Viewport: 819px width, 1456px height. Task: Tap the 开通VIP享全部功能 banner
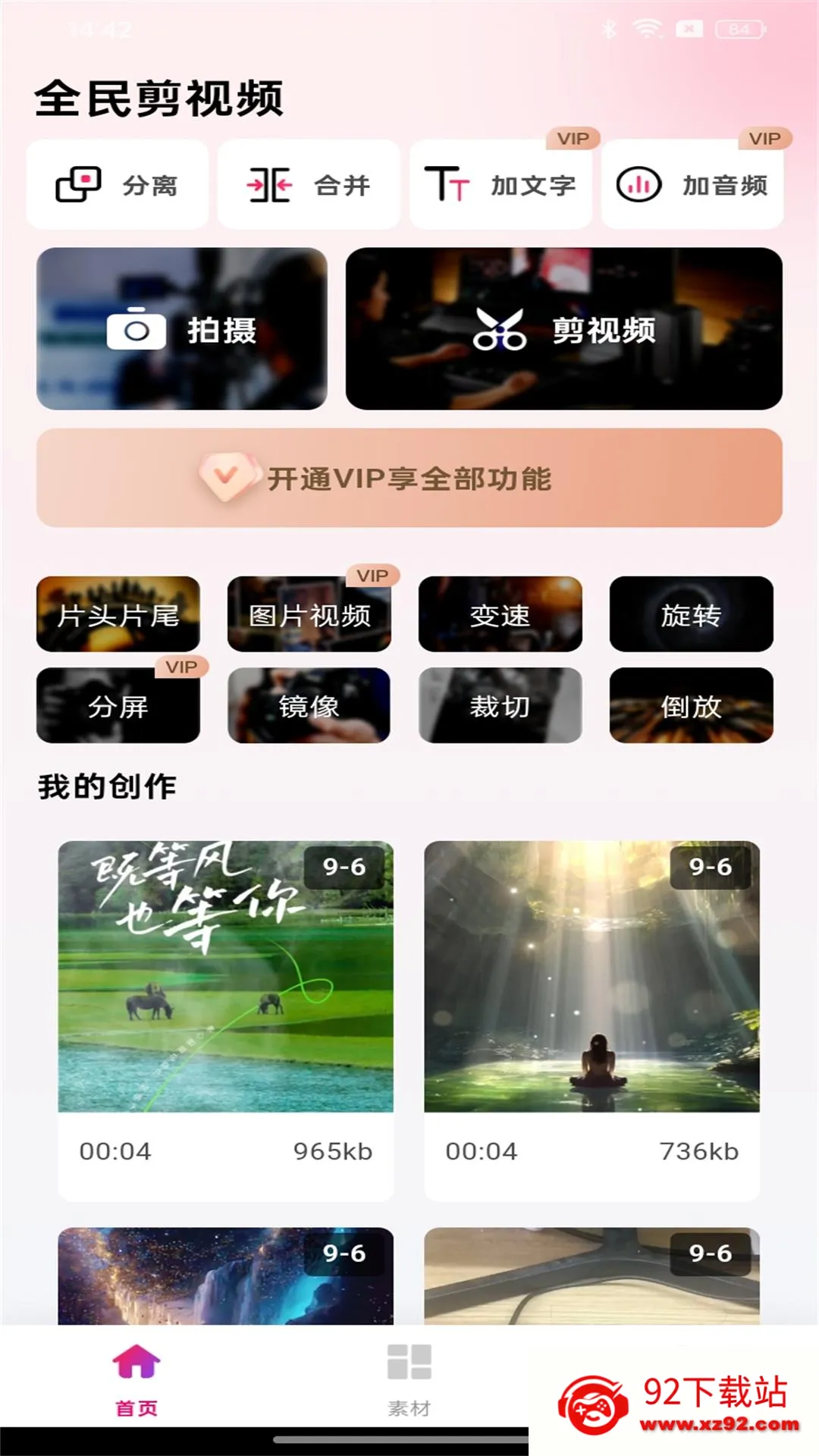[x=409, y=478]
